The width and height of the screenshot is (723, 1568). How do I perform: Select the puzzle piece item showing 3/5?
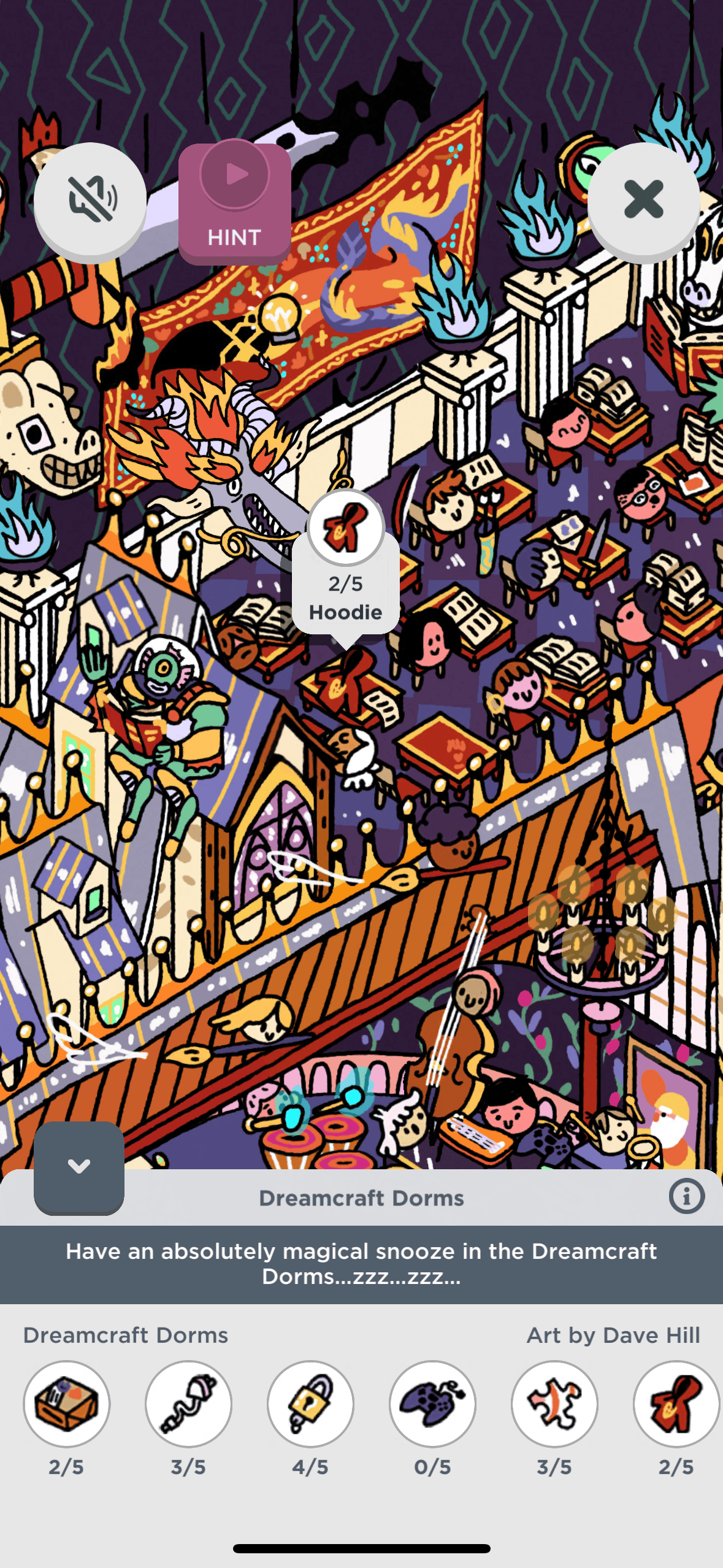click(554, 1404)
